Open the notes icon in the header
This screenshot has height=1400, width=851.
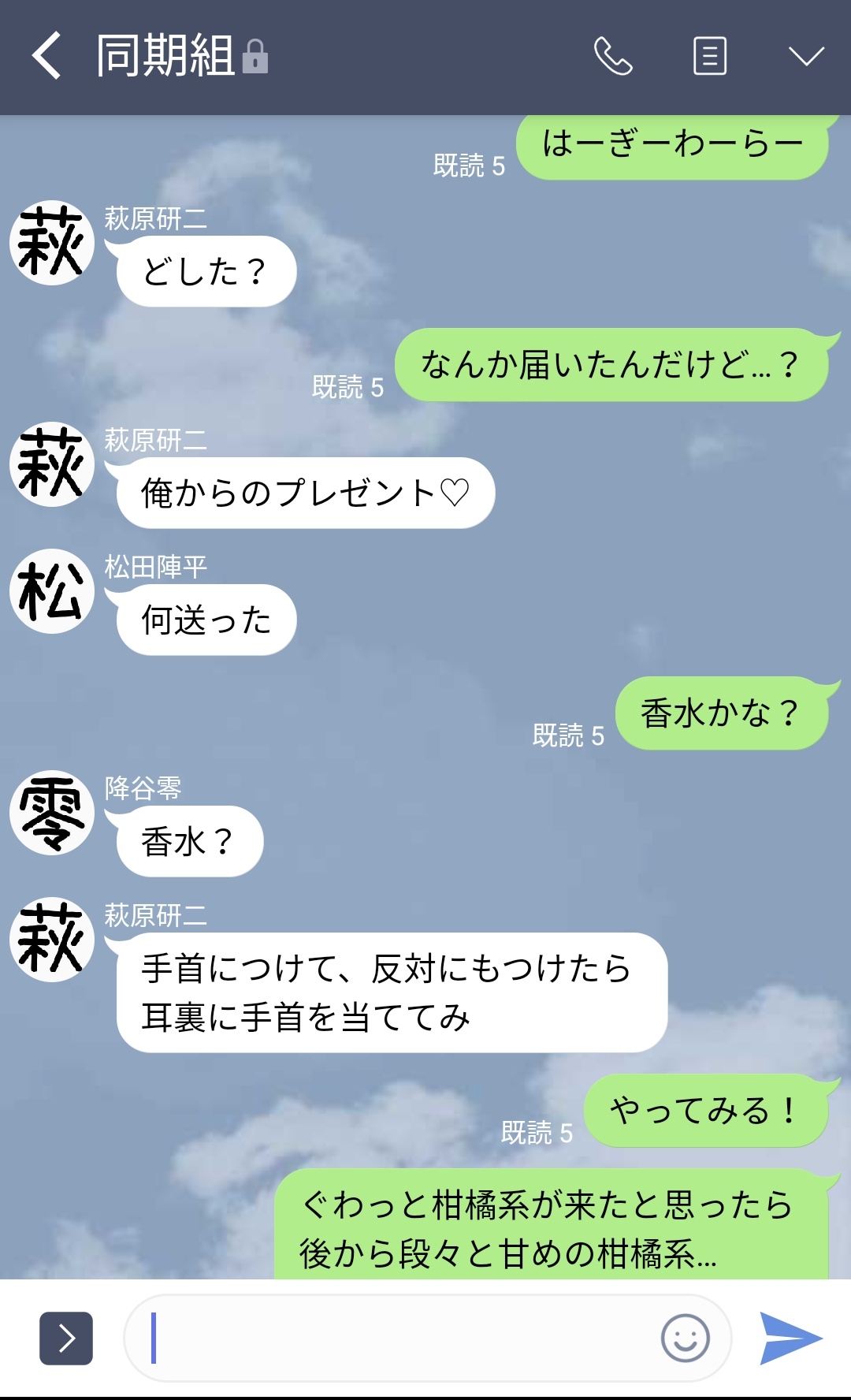(x=709, y=56)
